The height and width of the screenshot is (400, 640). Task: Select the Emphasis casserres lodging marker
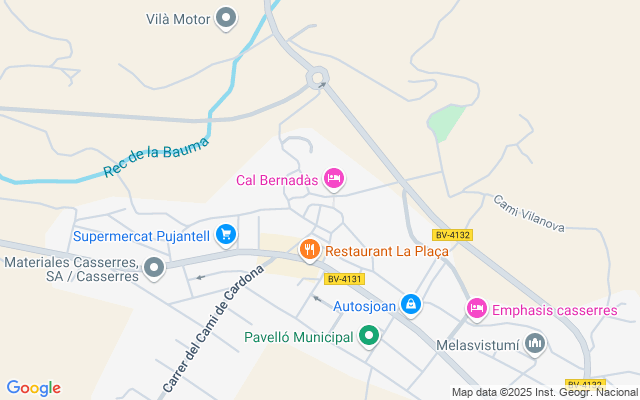pos(476,309)
